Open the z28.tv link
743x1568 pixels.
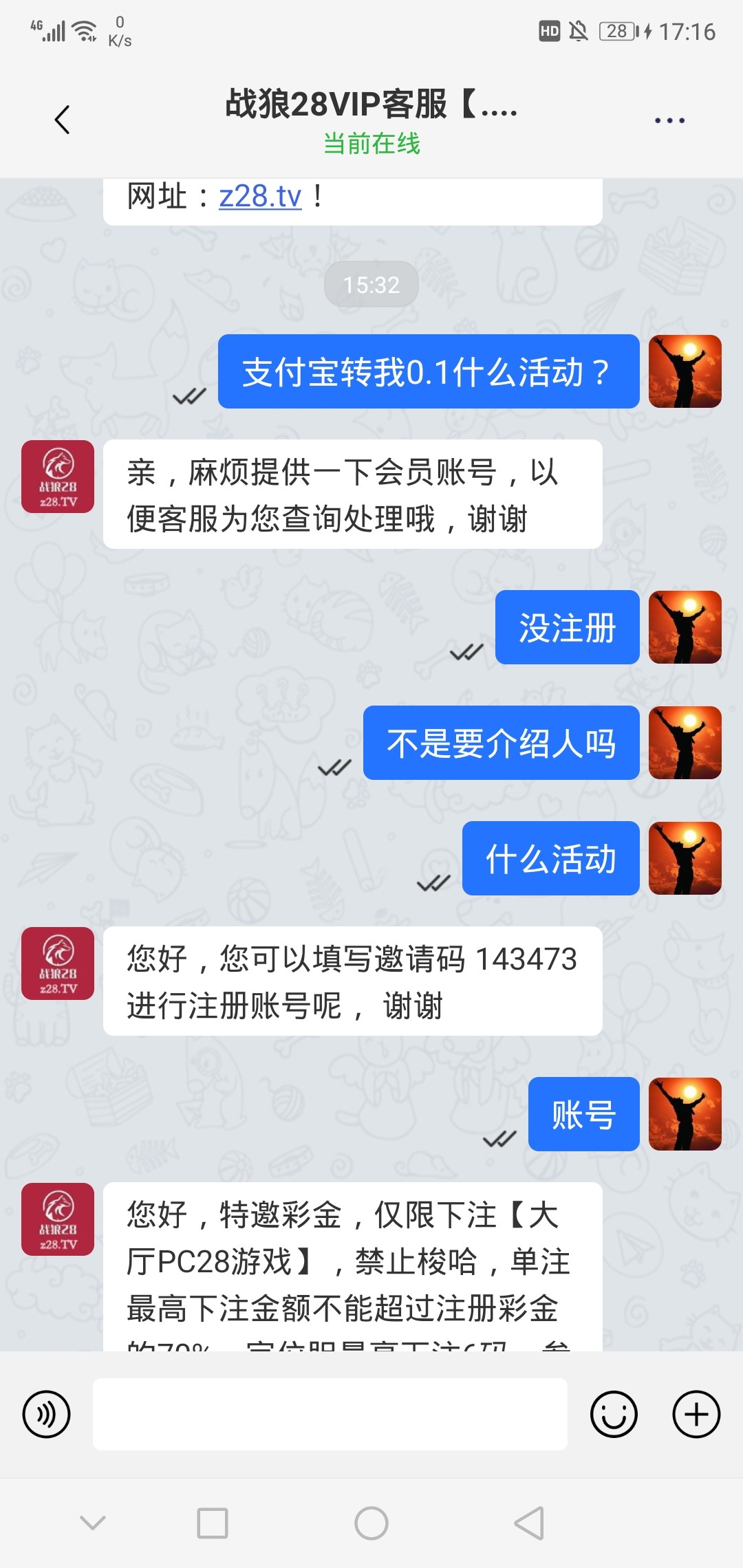pos(260,197)
